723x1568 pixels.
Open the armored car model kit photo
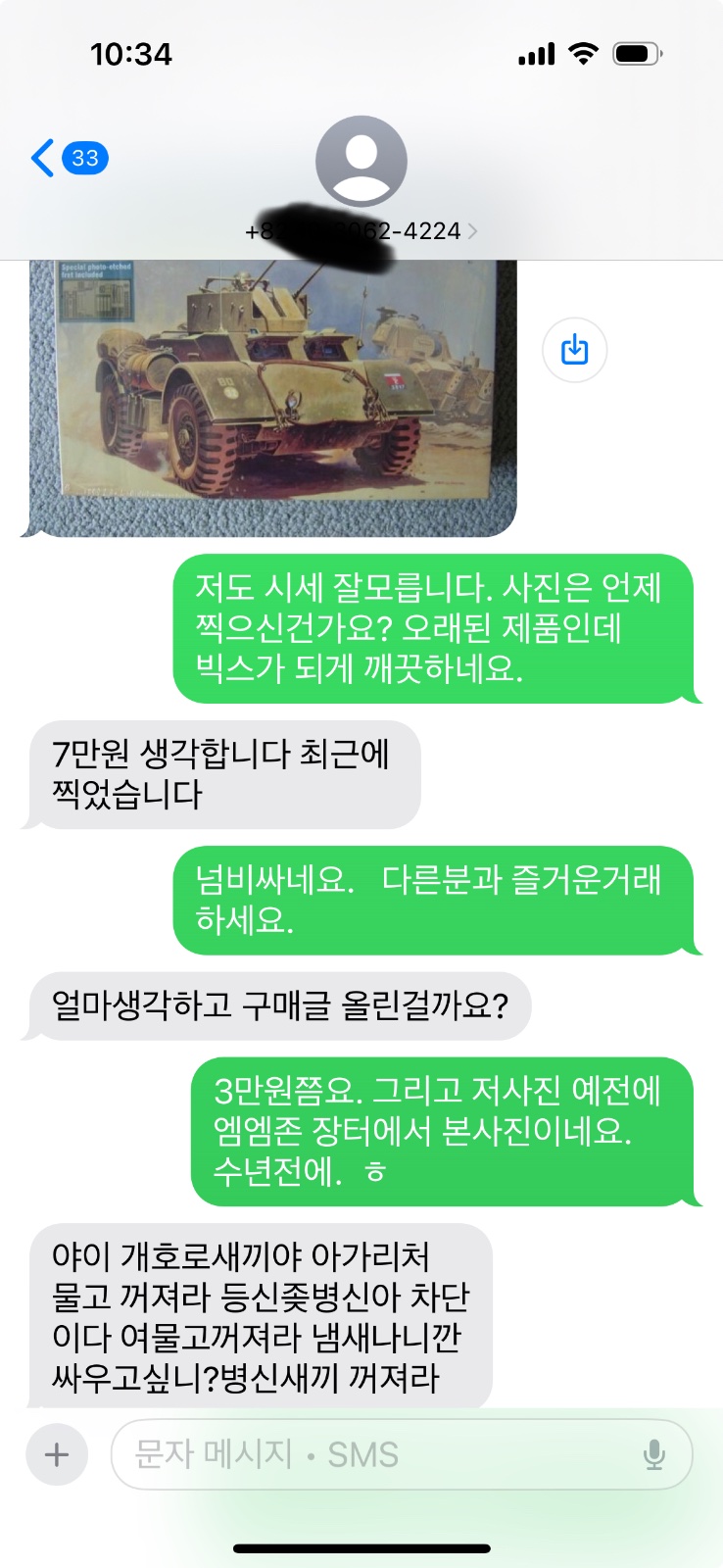point(272,397)
